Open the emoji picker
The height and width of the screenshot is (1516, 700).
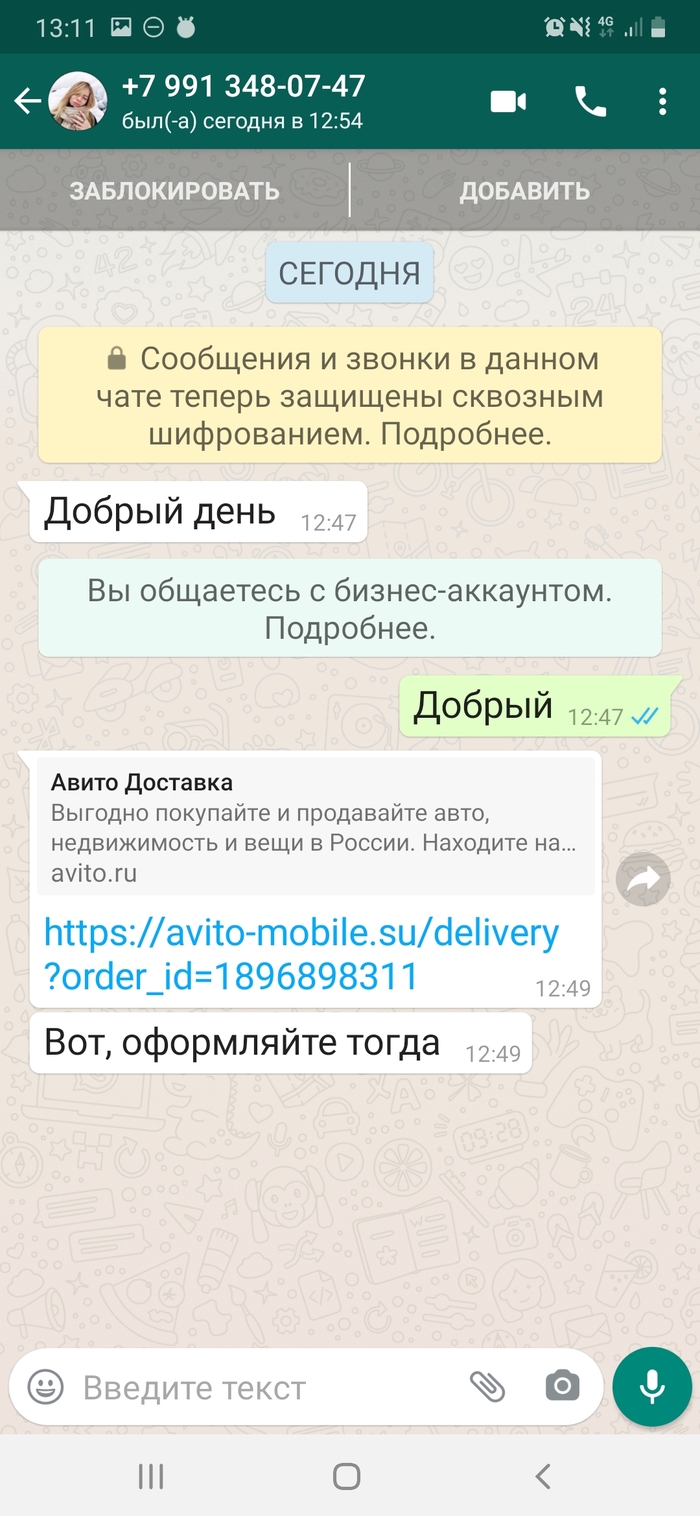(x=45, y=1387)
